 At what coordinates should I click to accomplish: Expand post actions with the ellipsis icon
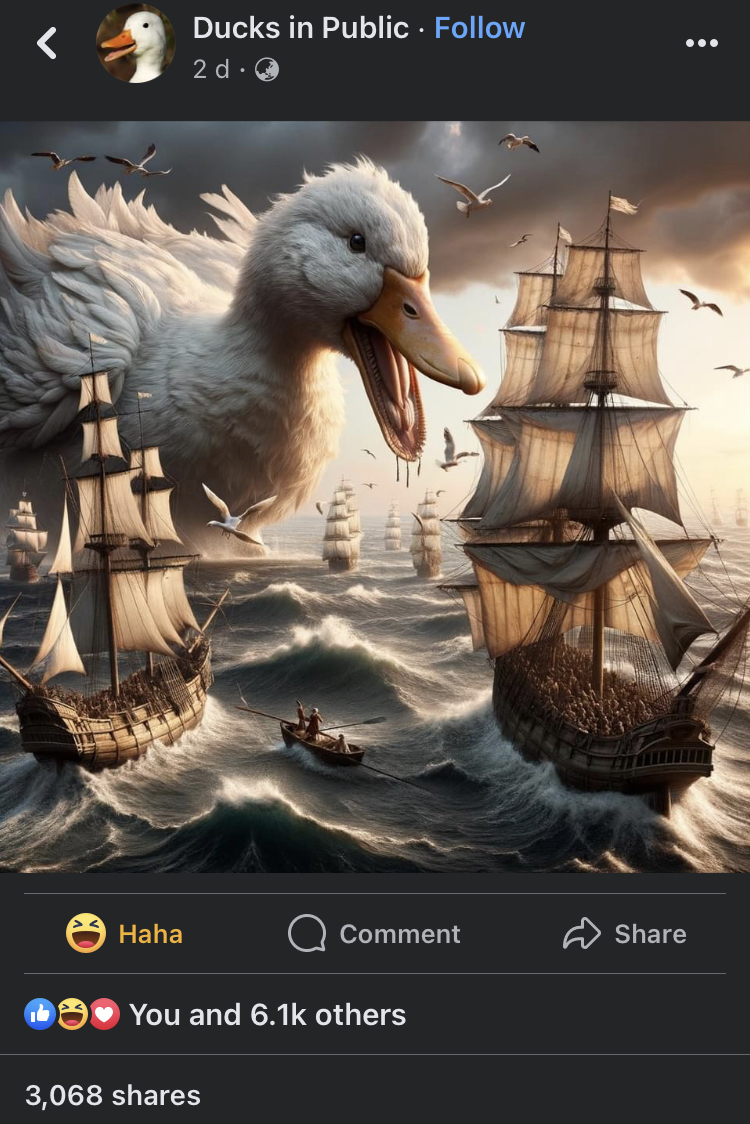[x=703, y=42]
